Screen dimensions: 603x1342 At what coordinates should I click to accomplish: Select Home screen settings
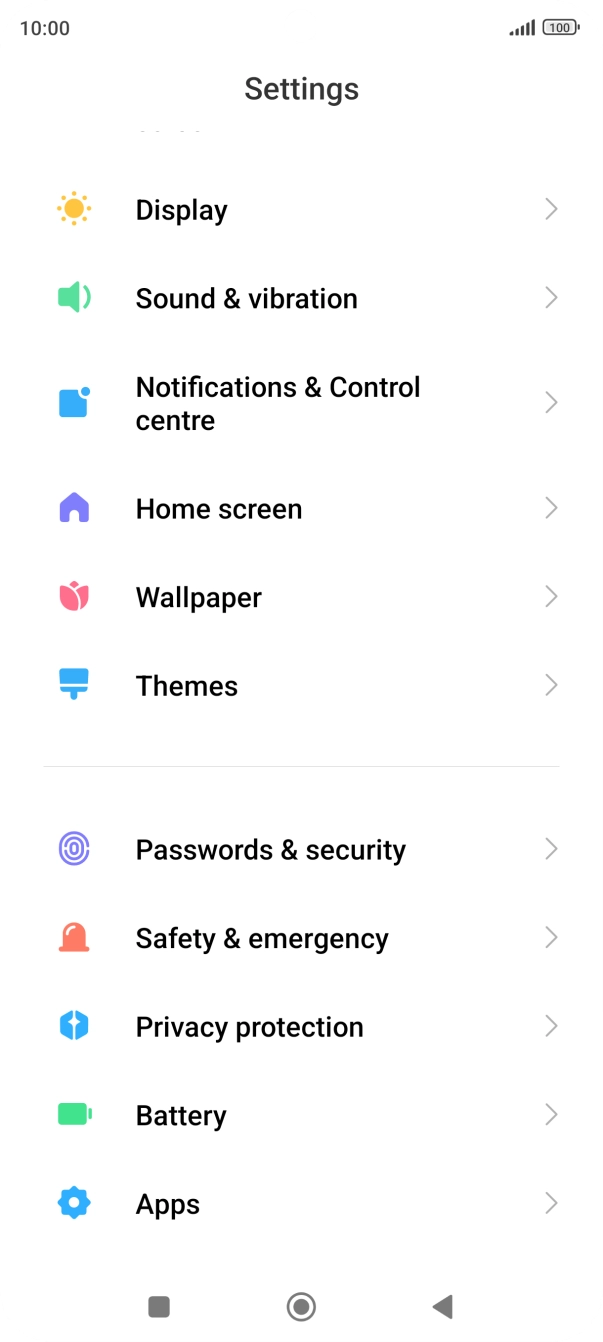[x=300, y=509]
